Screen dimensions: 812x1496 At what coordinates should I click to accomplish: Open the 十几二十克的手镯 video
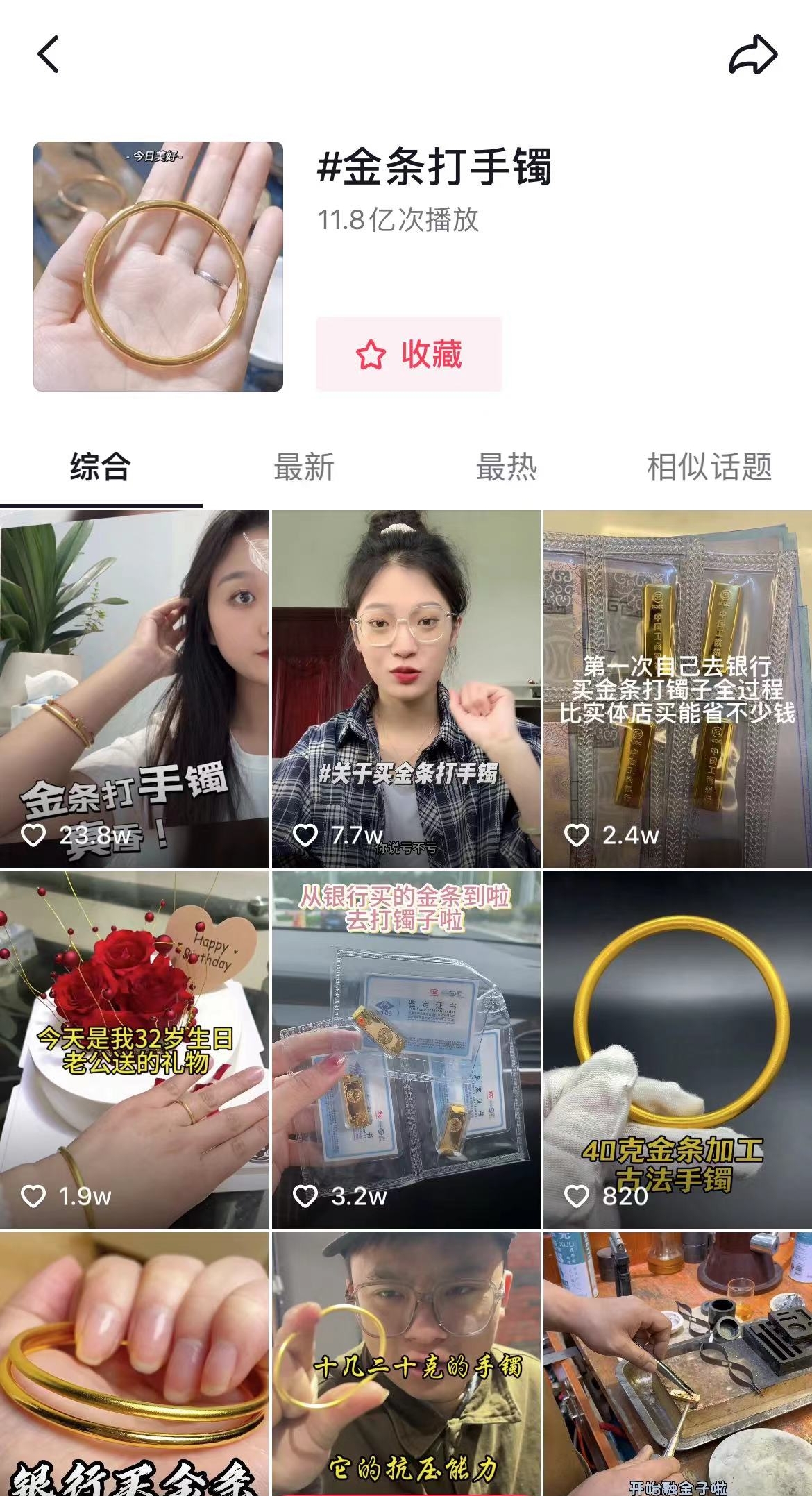pyautogui.click(x=406, y=1364)
